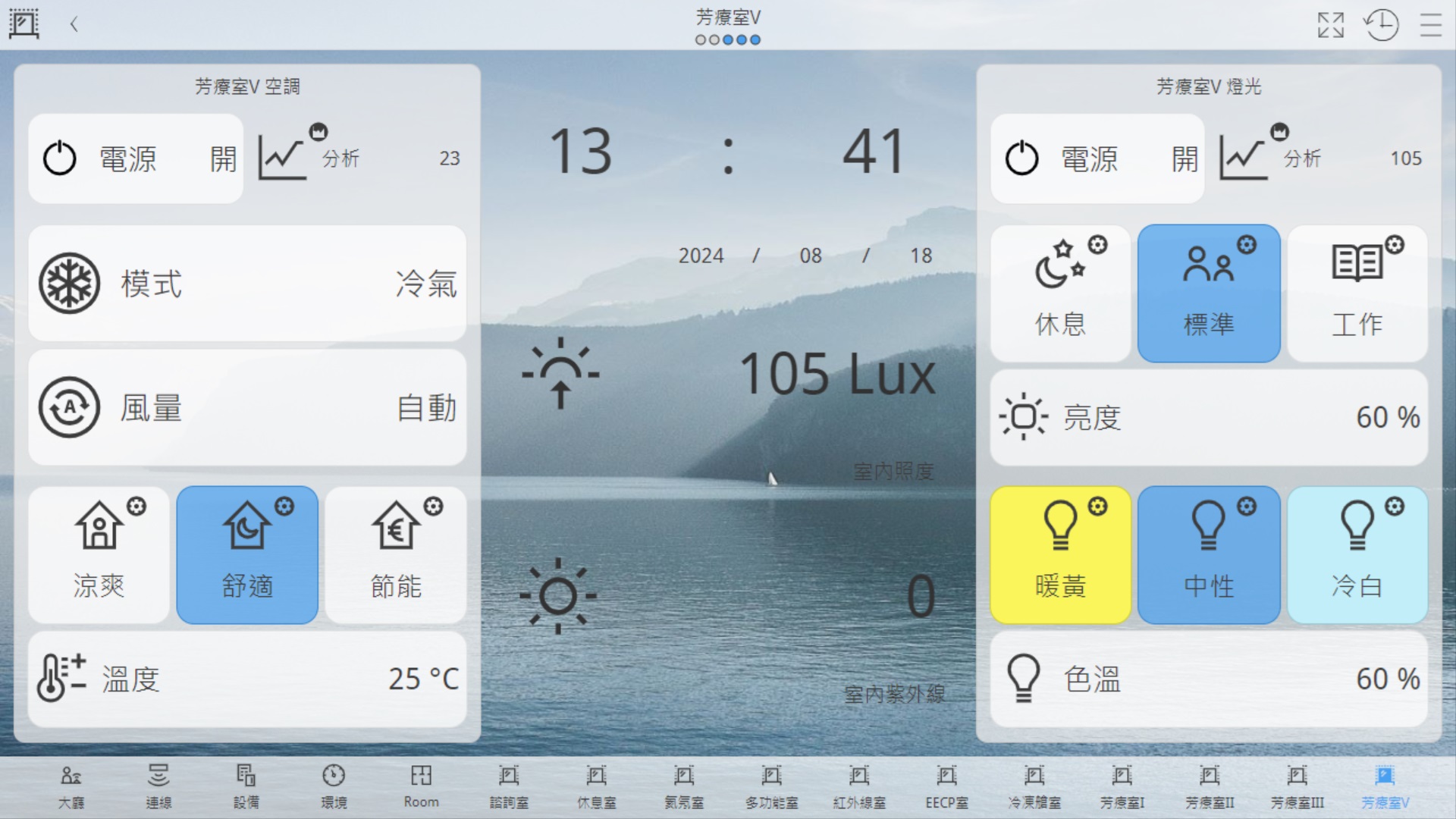
Task: Adjust 亮度 brightness 60 %
Action: 1209,418
